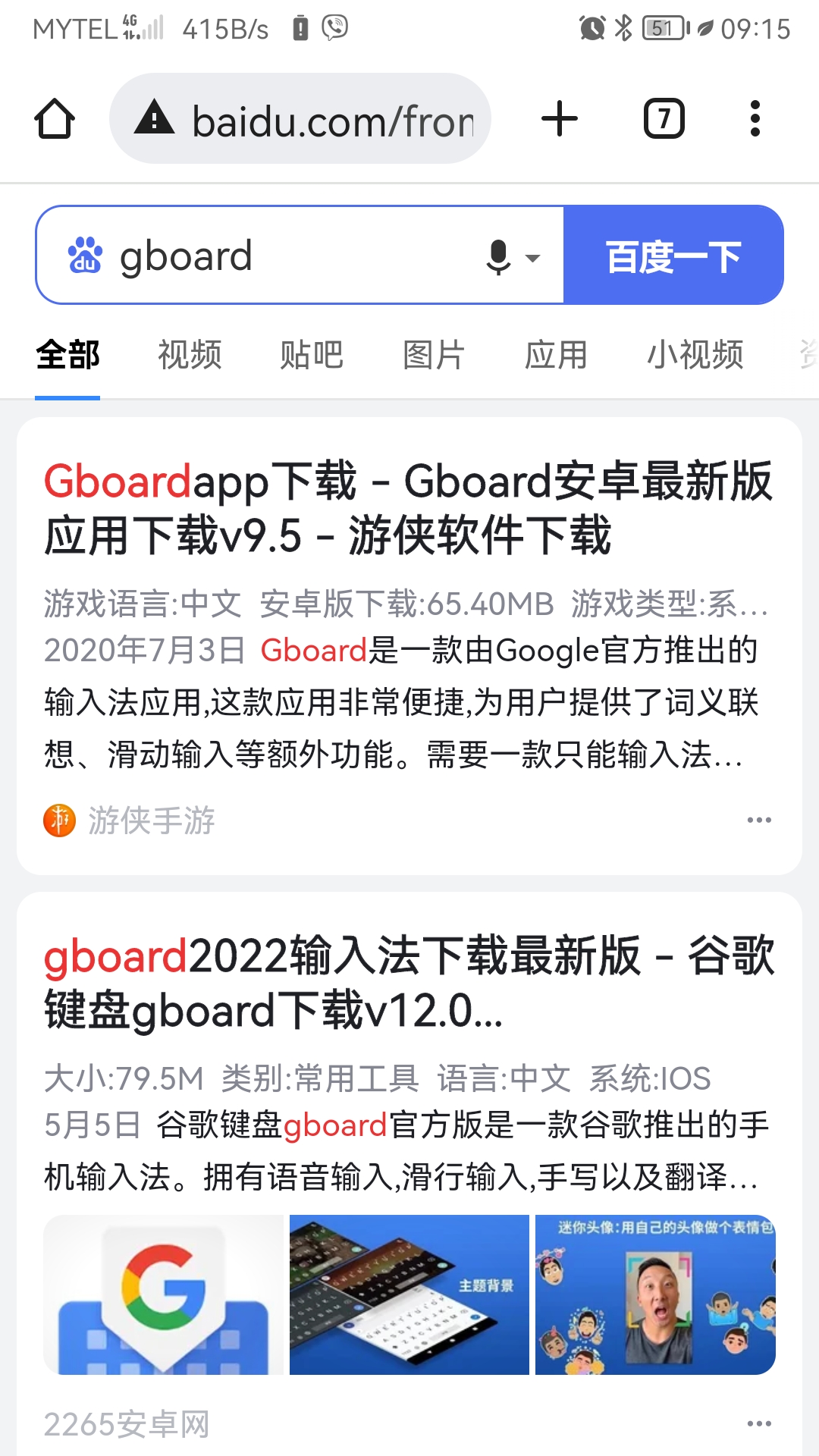Select the 小视频 category filter
The height and width of the screenshot is (1456, 819).
[696, 354]
